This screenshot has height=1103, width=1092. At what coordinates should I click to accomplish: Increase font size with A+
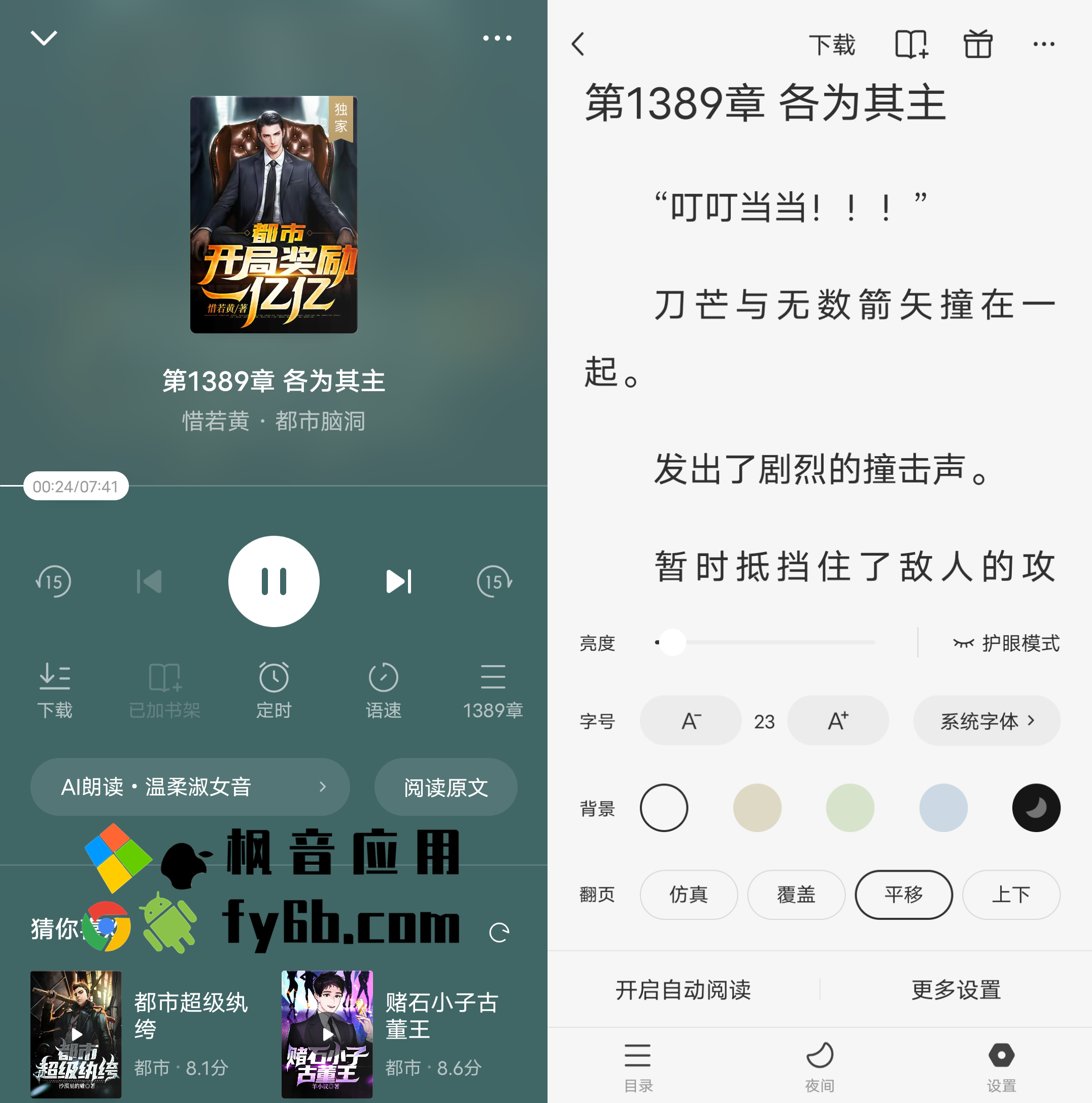point(838,720)
